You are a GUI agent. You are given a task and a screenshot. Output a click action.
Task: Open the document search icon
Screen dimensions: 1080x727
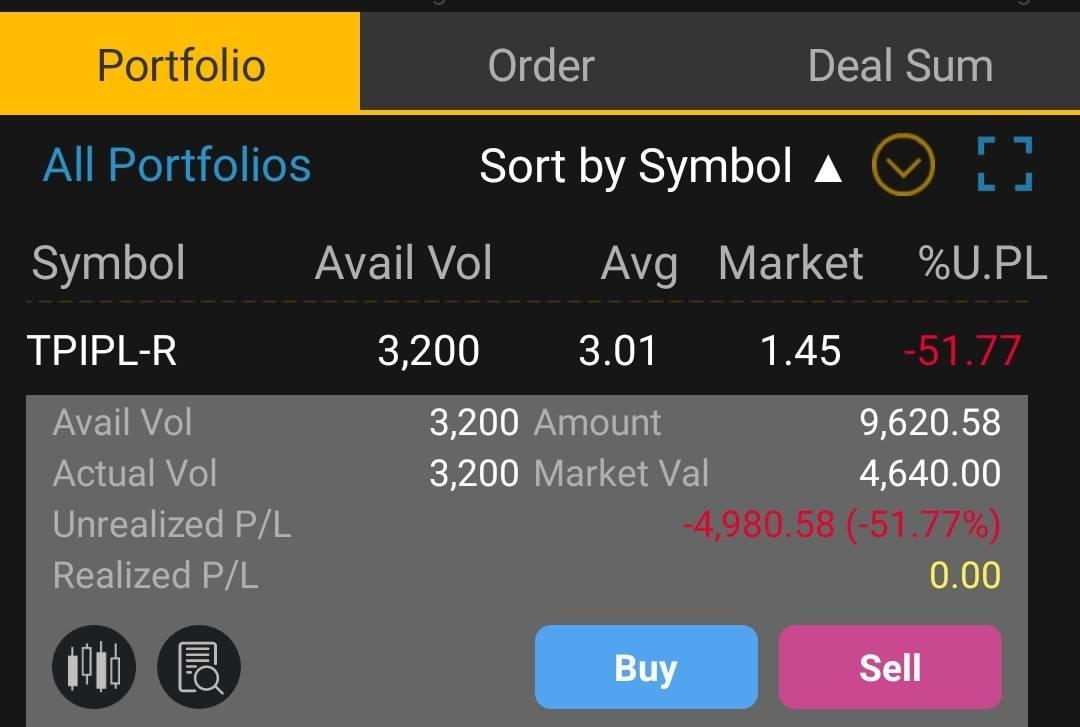pos(199,666)
